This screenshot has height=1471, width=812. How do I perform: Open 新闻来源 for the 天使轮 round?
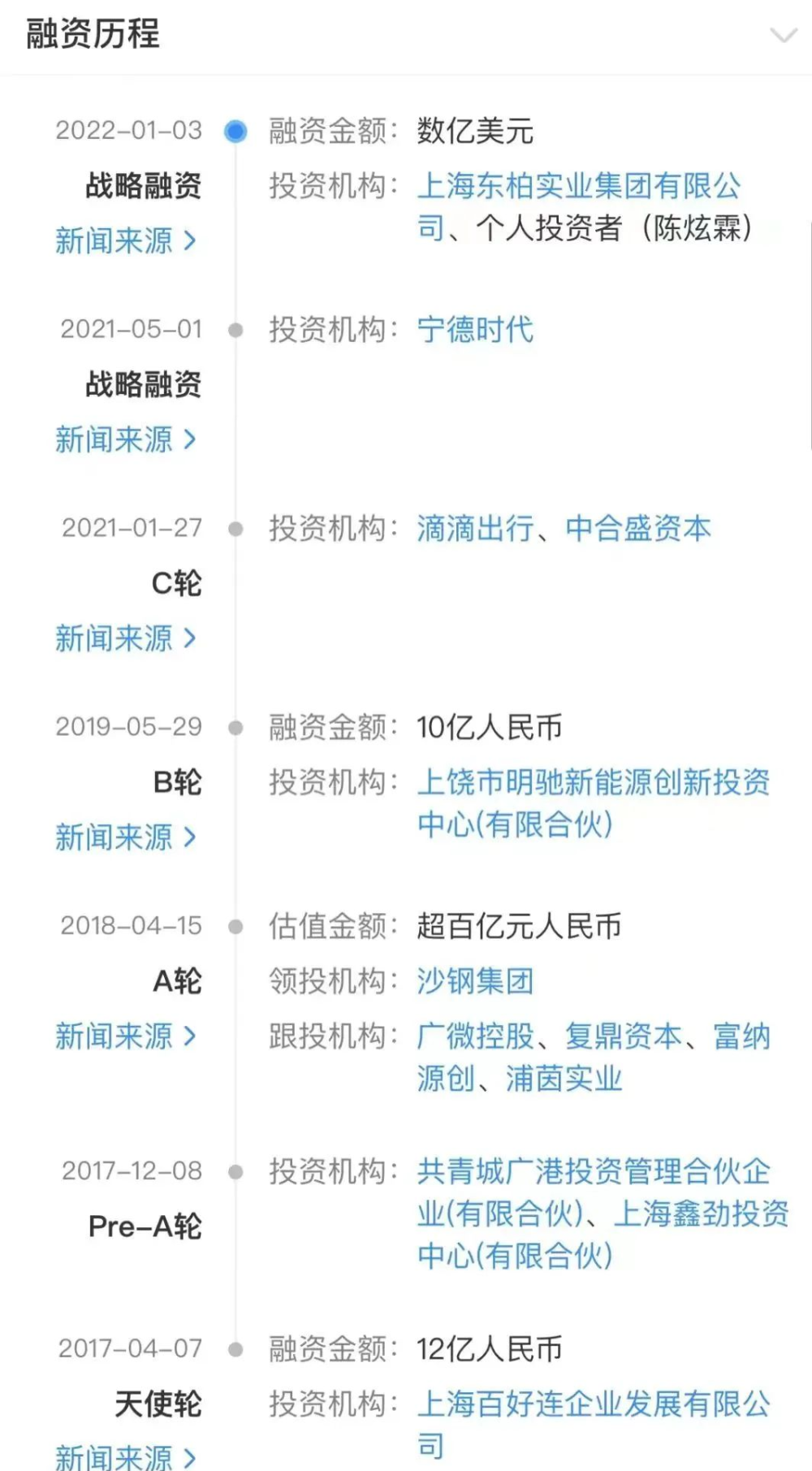tap(126, 1457)
